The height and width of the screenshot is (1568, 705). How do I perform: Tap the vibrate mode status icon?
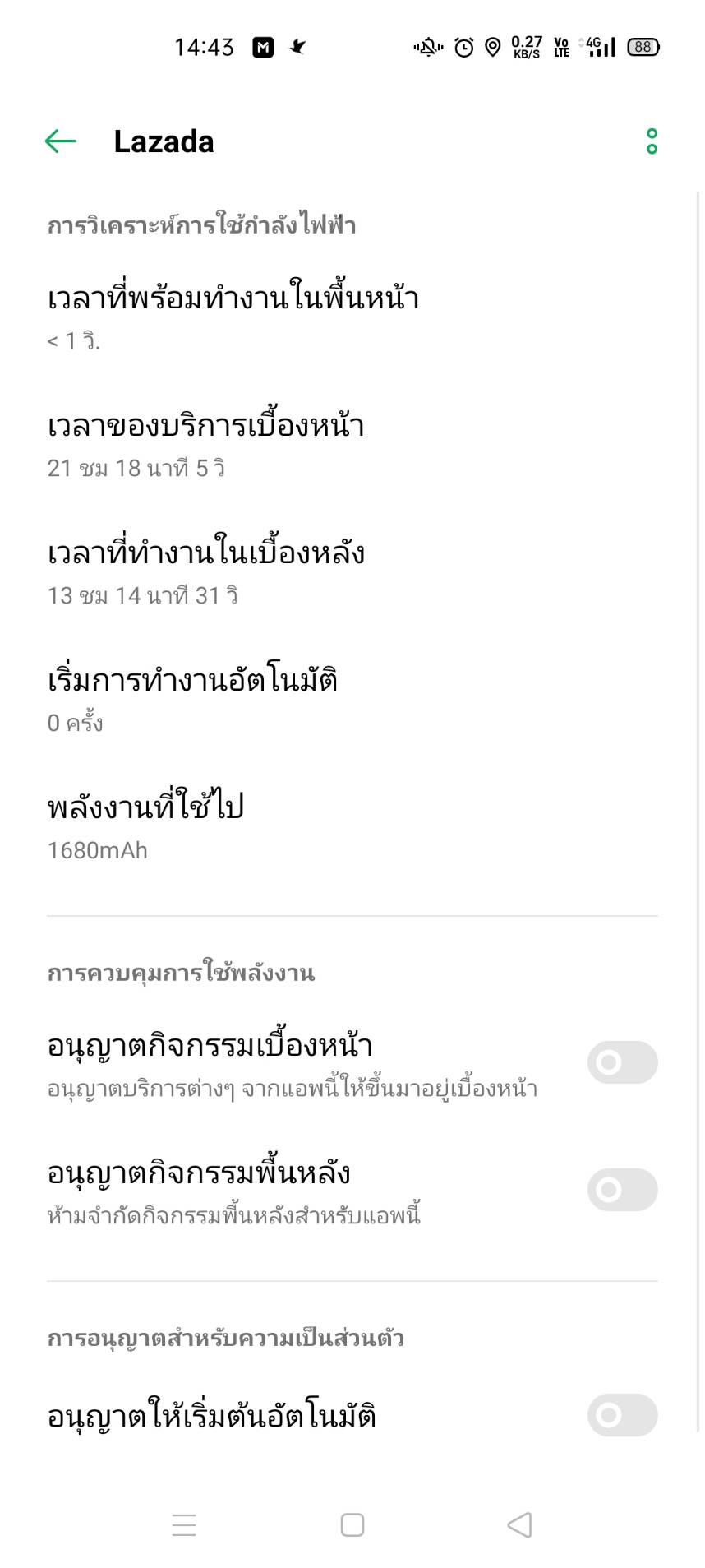tap(426, 47)
